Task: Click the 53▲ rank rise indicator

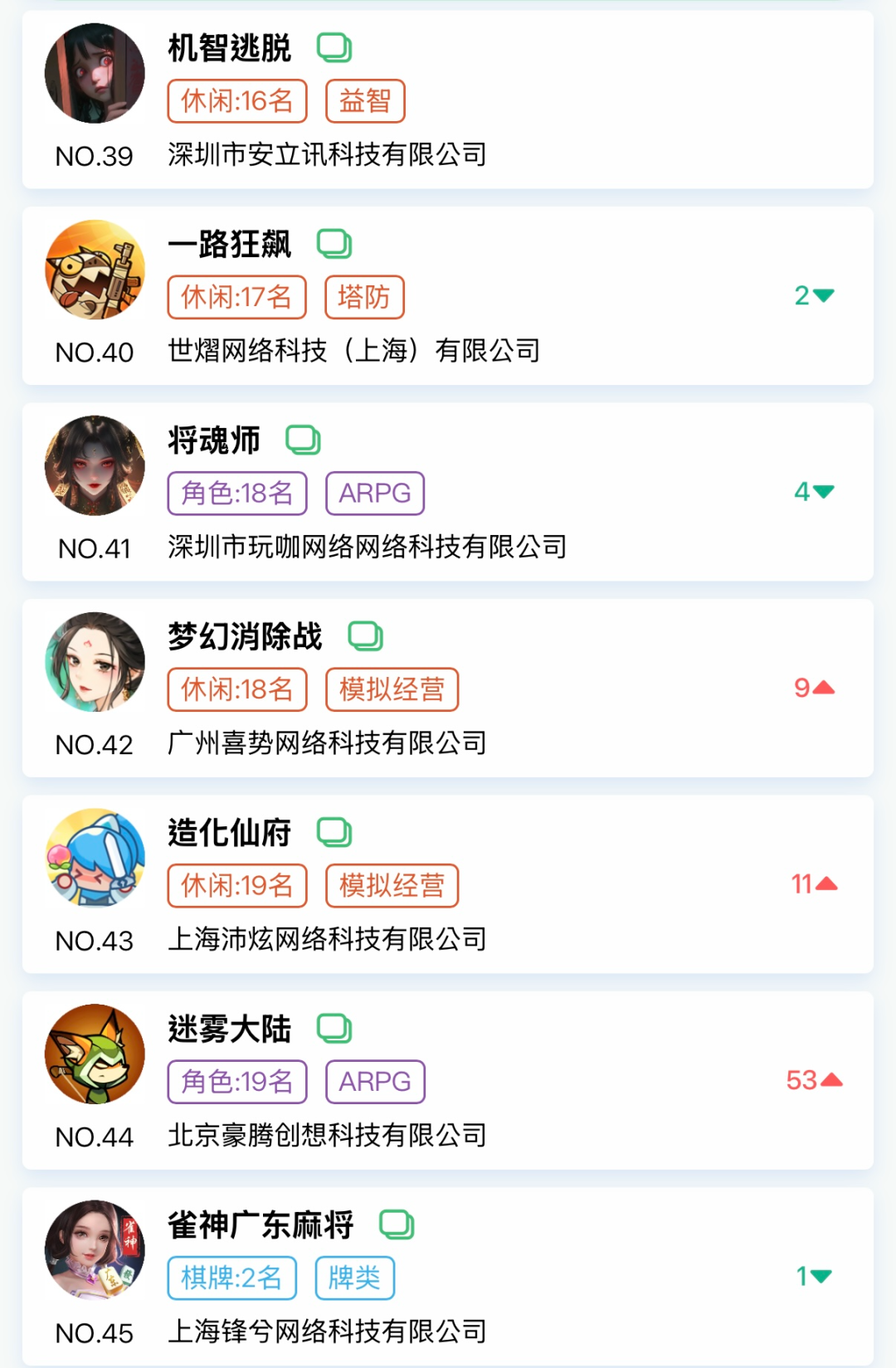Action: pyautogui.click(x=814, y=1080)
